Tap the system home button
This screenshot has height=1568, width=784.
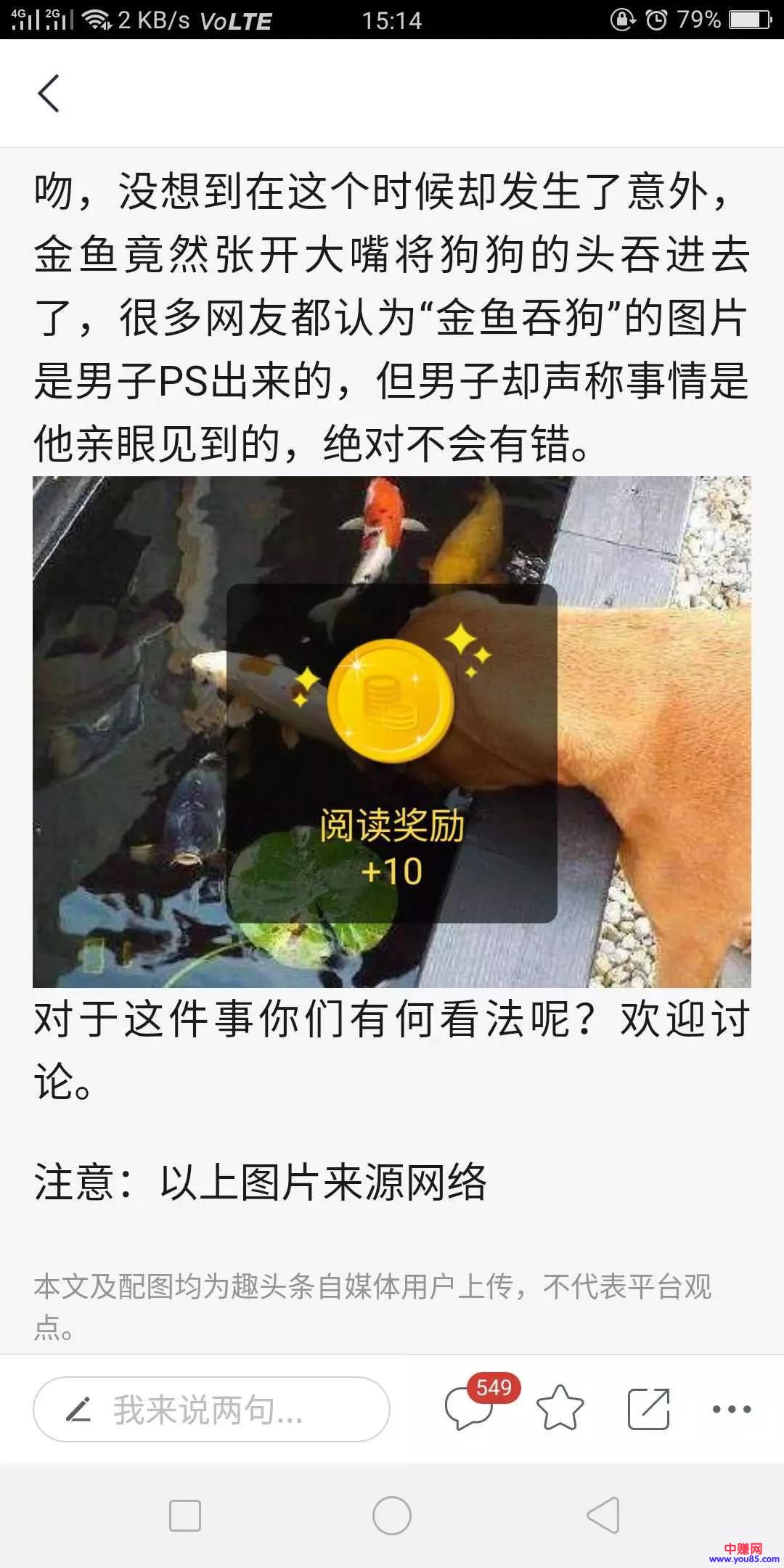click(392, 1516)
